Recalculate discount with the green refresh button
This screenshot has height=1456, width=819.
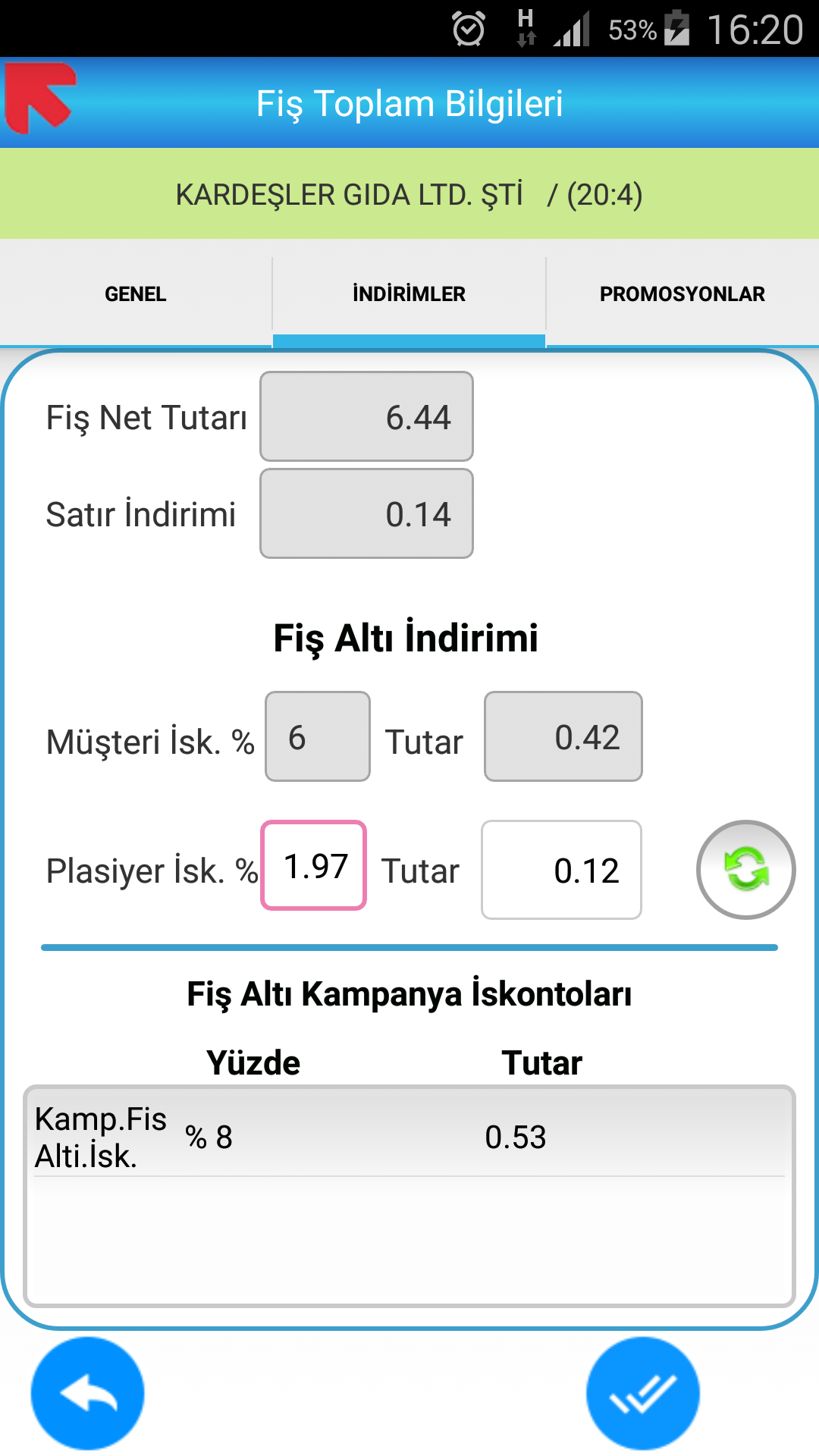(746, 870)
